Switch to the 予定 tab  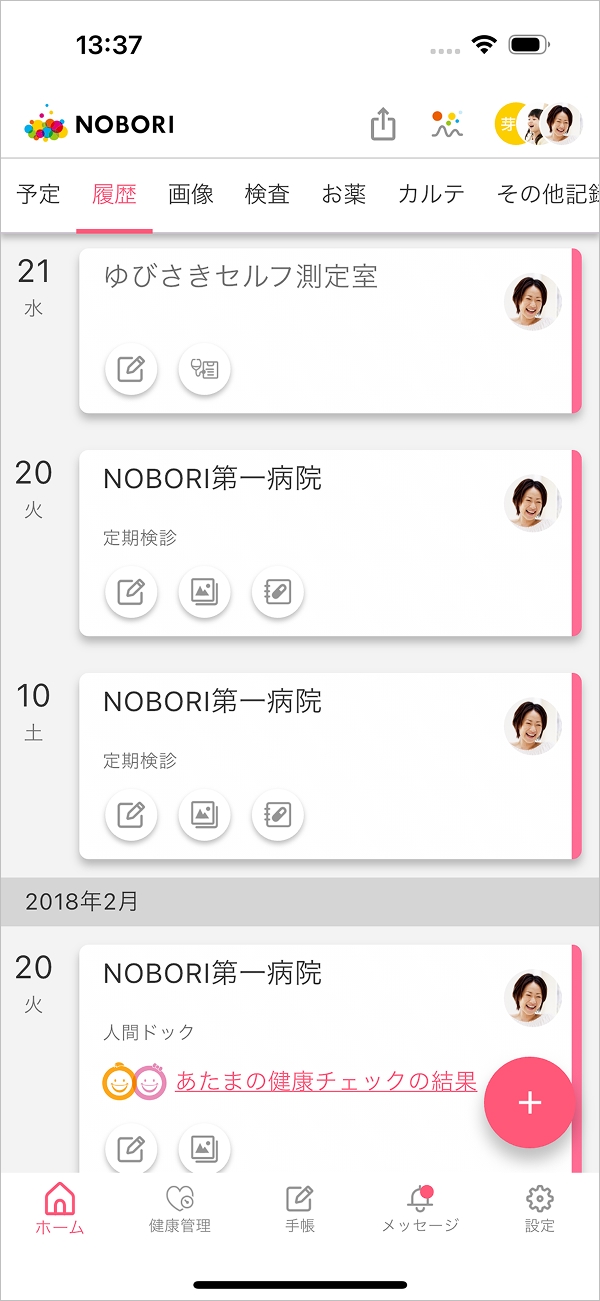pyautogui.click(x=39, y=194)
